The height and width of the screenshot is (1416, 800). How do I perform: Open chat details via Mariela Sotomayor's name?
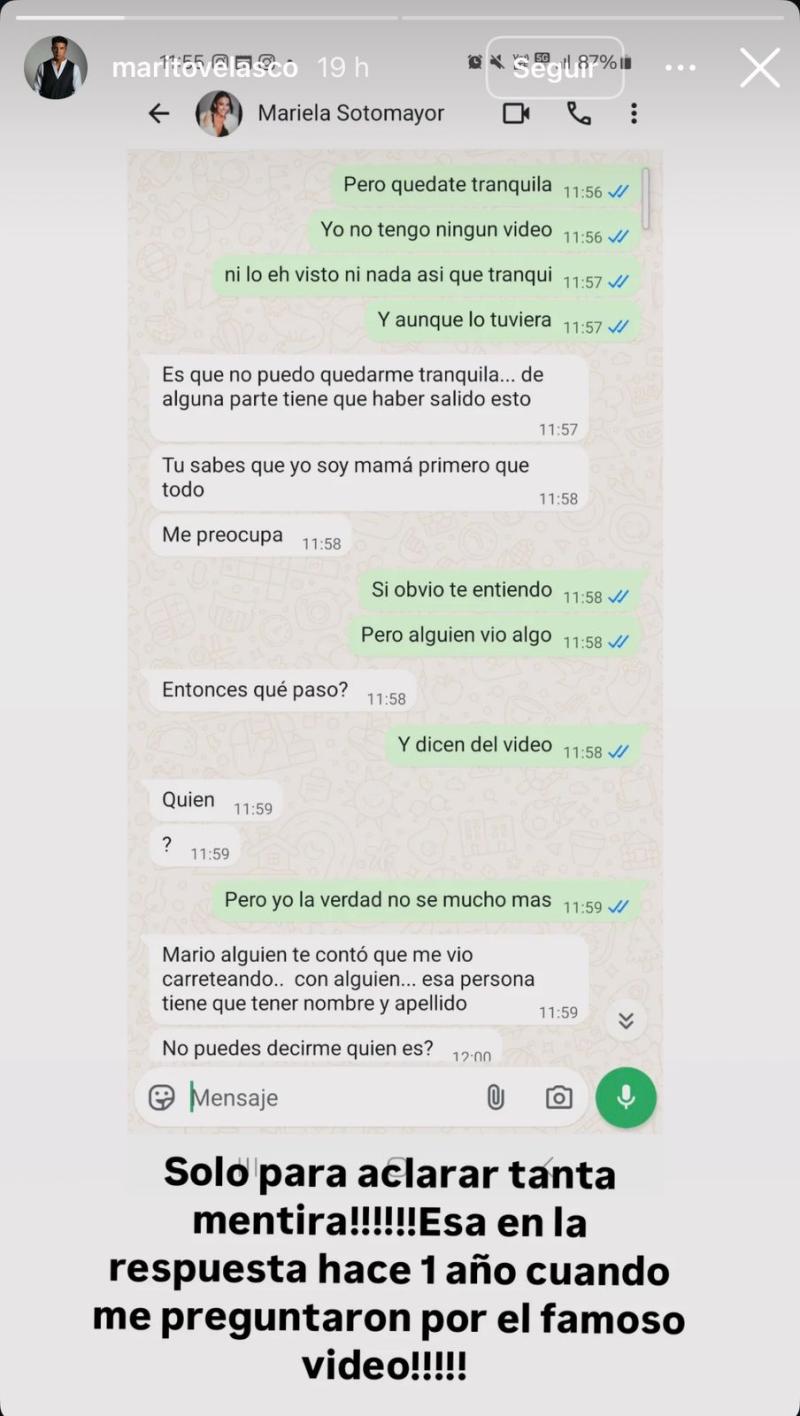click(350, 113)
